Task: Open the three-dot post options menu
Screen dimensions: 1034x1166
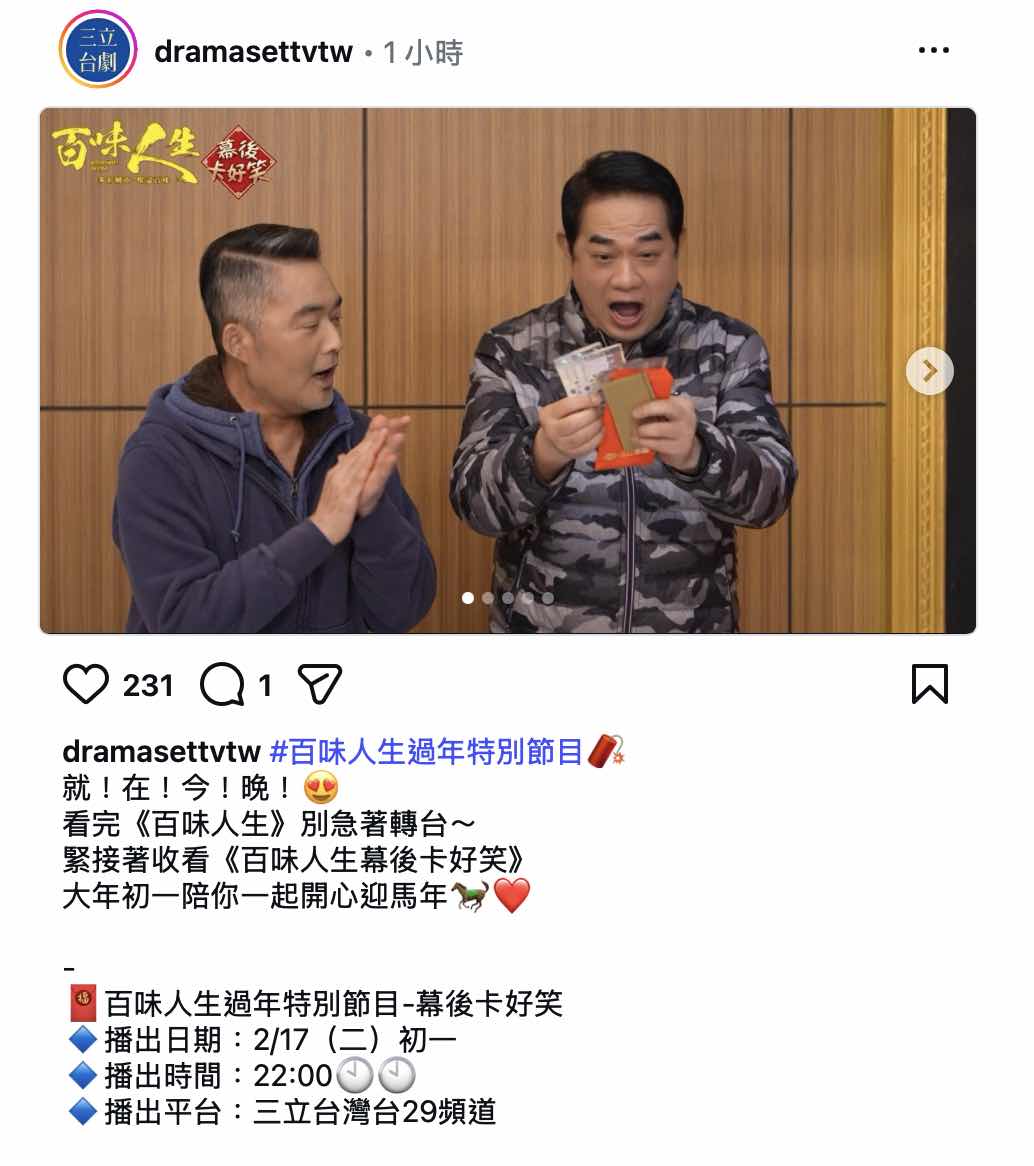Action: pos(932,51)
